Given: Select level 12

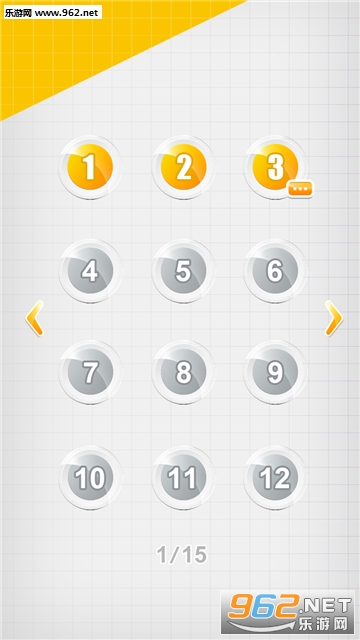Looking at the screenshot, I should click(276, 478).
